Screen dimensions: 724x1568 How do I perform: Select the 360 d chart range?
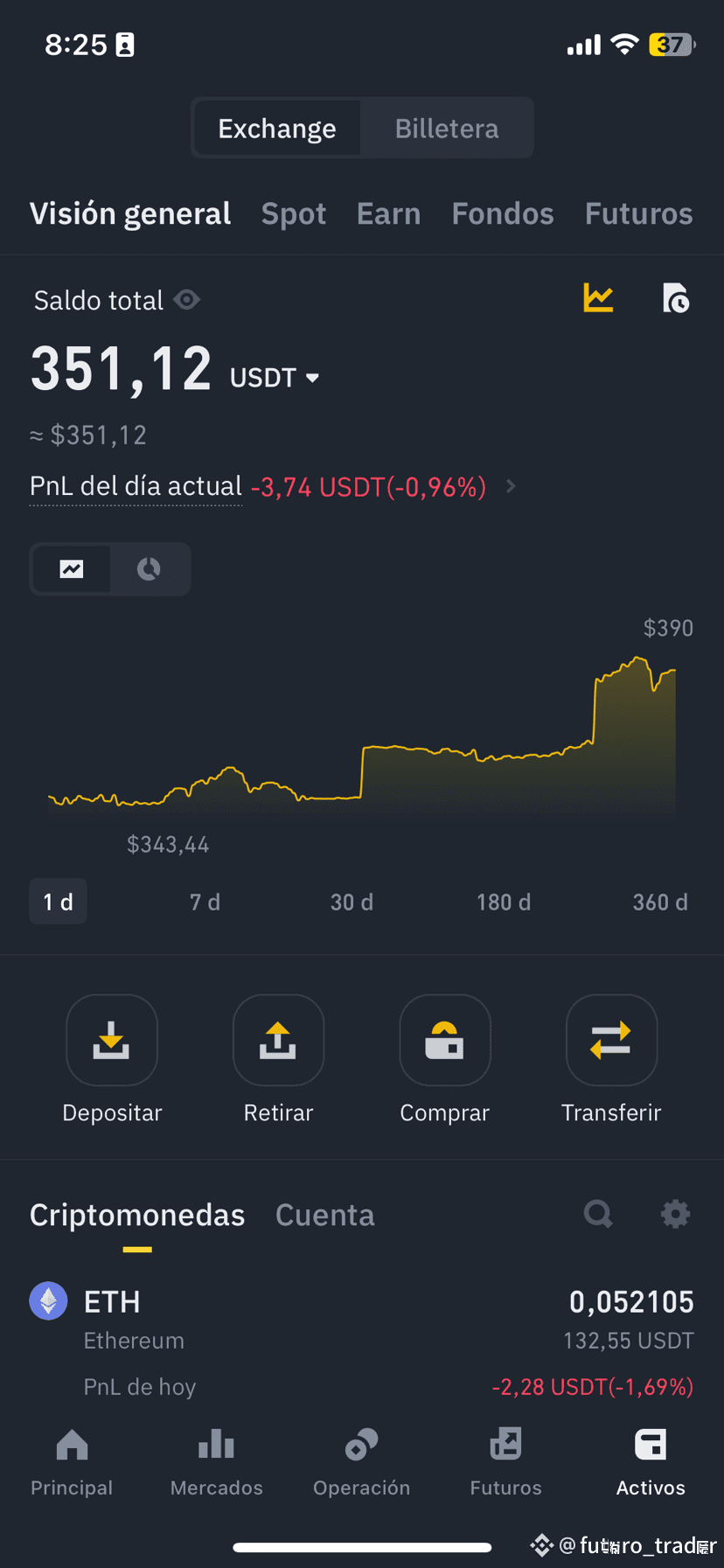660,902
